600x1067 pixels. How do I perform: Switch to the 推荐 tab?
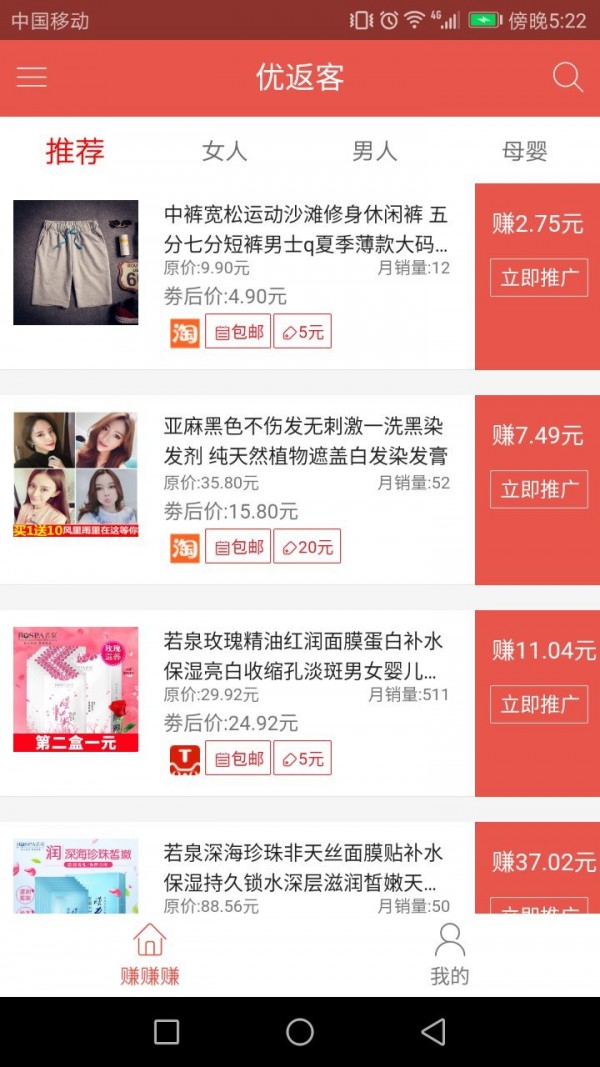[75, 151]
